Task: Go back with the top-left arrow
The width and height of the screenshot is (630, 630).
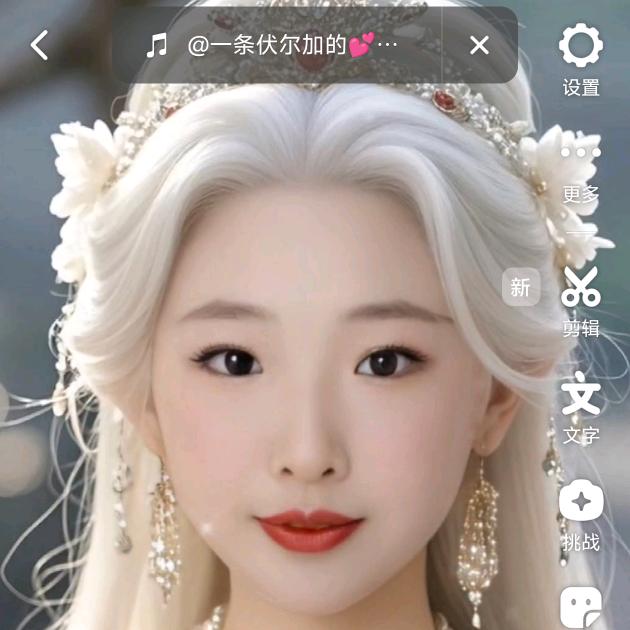Action: tap(39, 45)
